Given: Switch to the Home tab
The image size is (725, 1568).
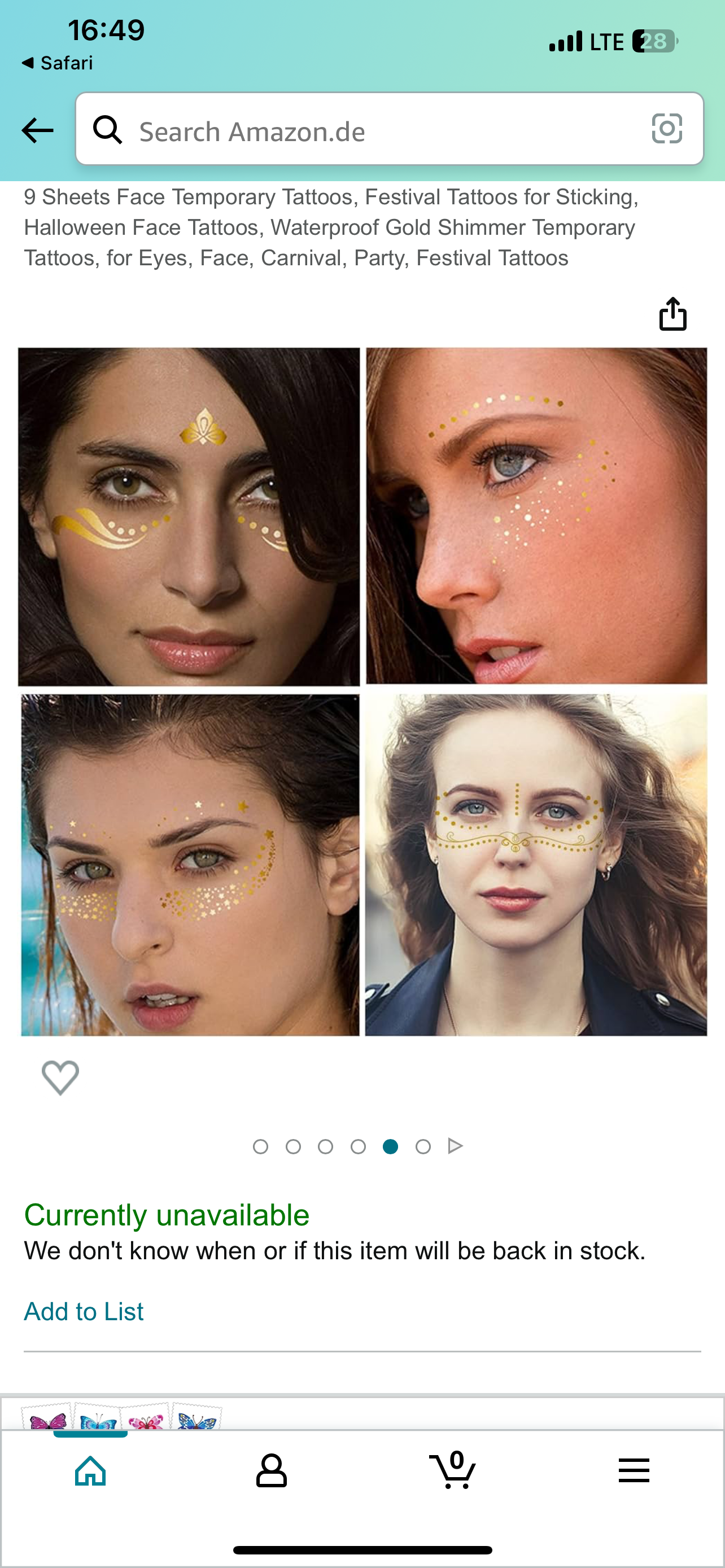Looking at the screenshot, I should point(91,1471).
